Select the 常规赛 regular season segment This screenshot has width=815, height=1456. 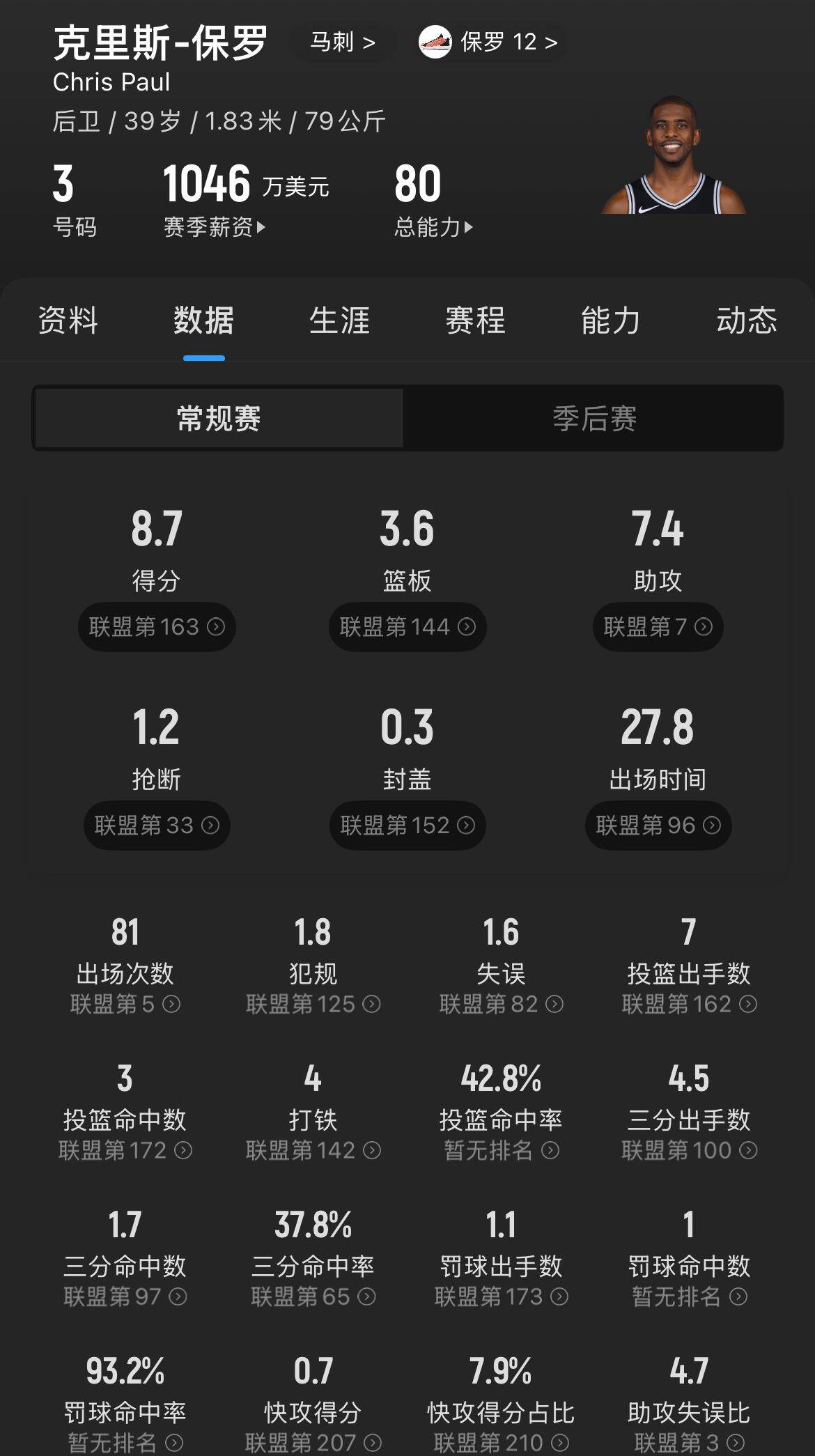tap(219, 419)
